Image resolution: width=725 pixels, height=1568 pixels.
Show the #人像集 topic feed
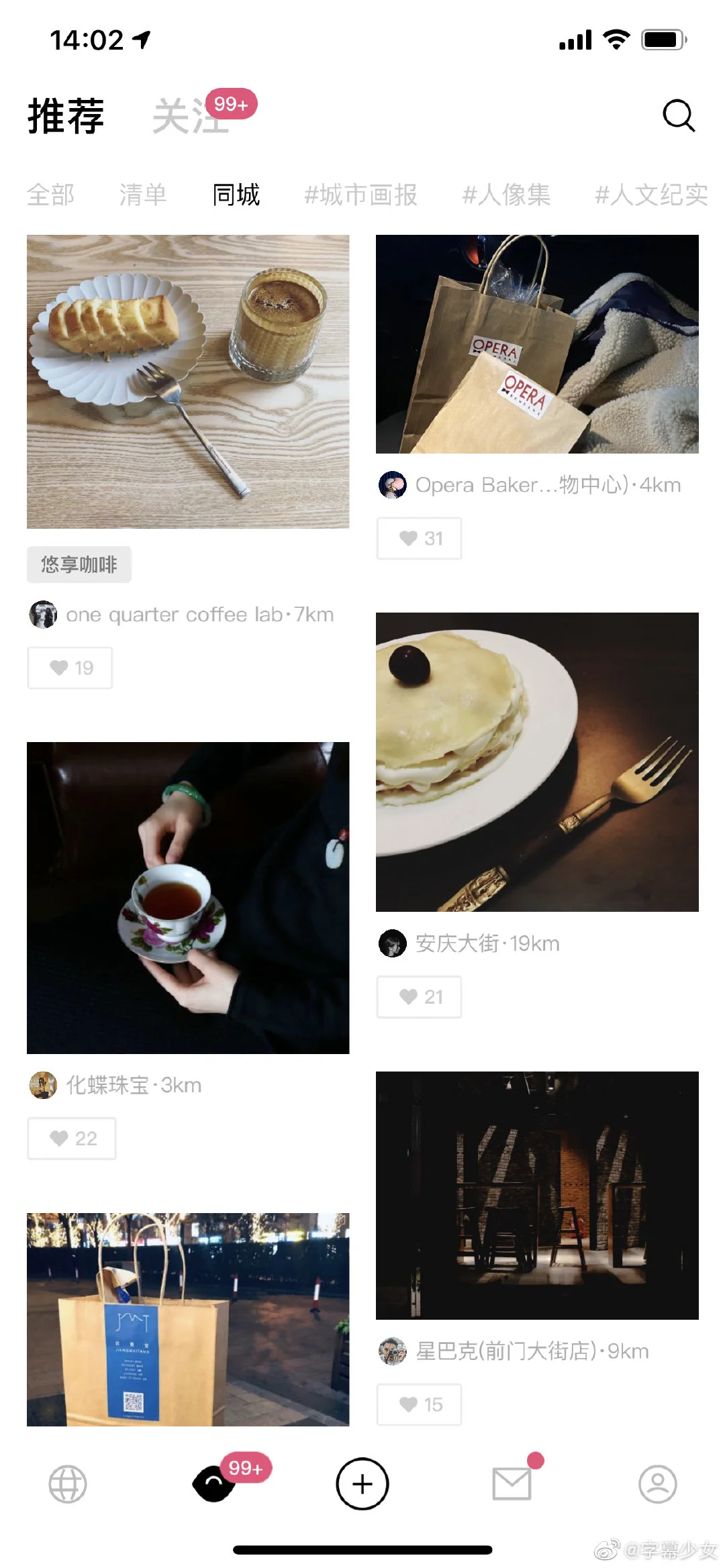[506, 195]
